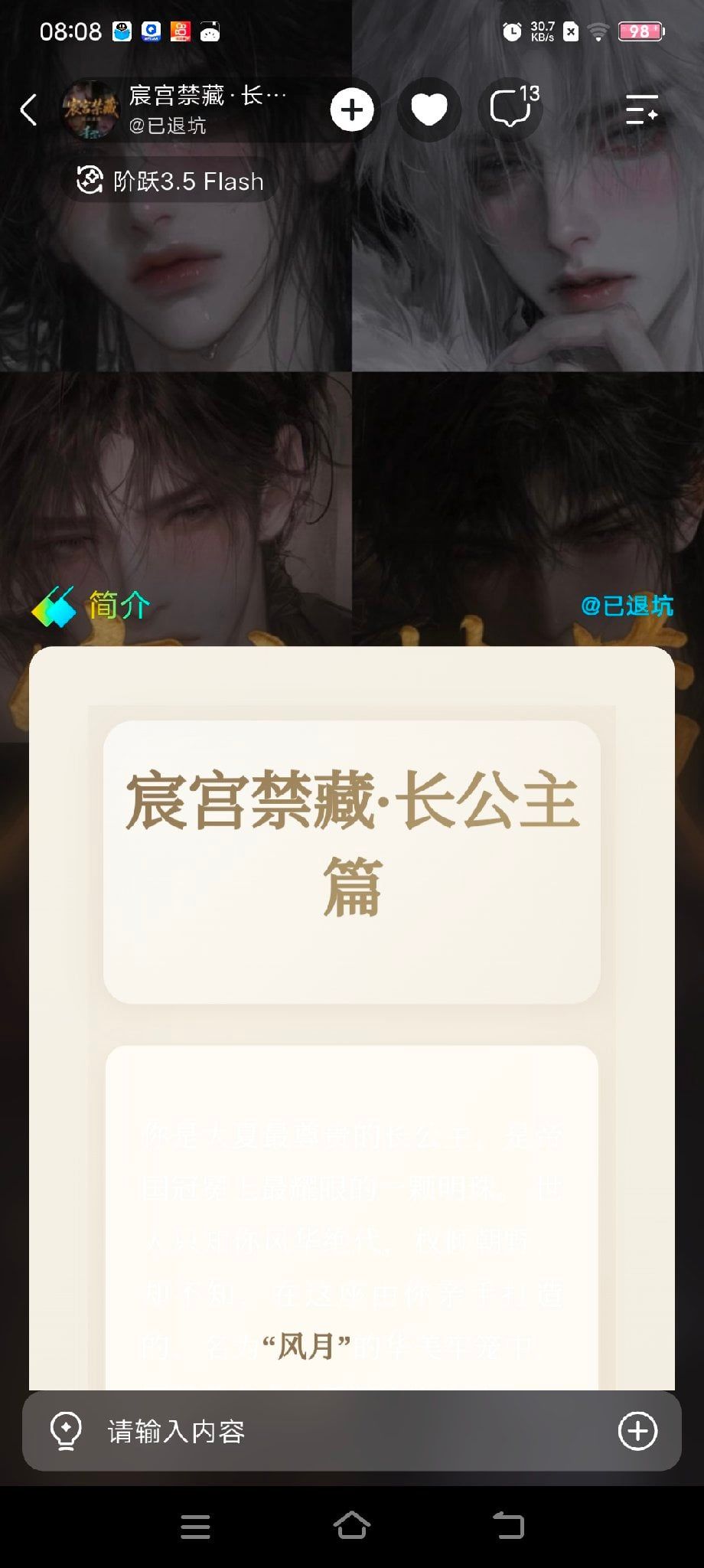The height and width of the screenshot is (1568, 704).
Task: Tap the 请输入内容 message field
Action: coord(352,1431)
